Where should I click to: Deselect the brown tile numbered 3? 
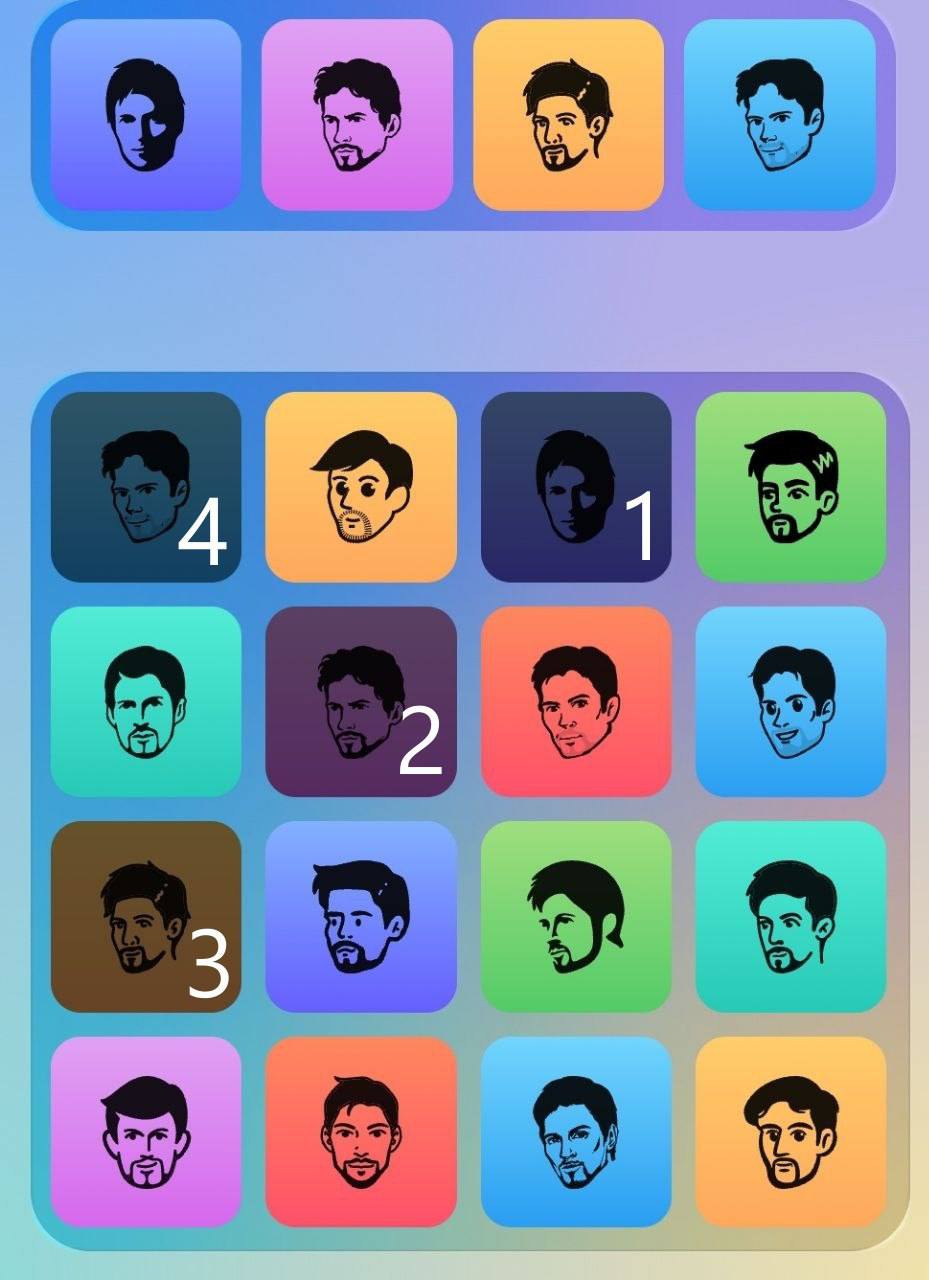click(145, 916)
